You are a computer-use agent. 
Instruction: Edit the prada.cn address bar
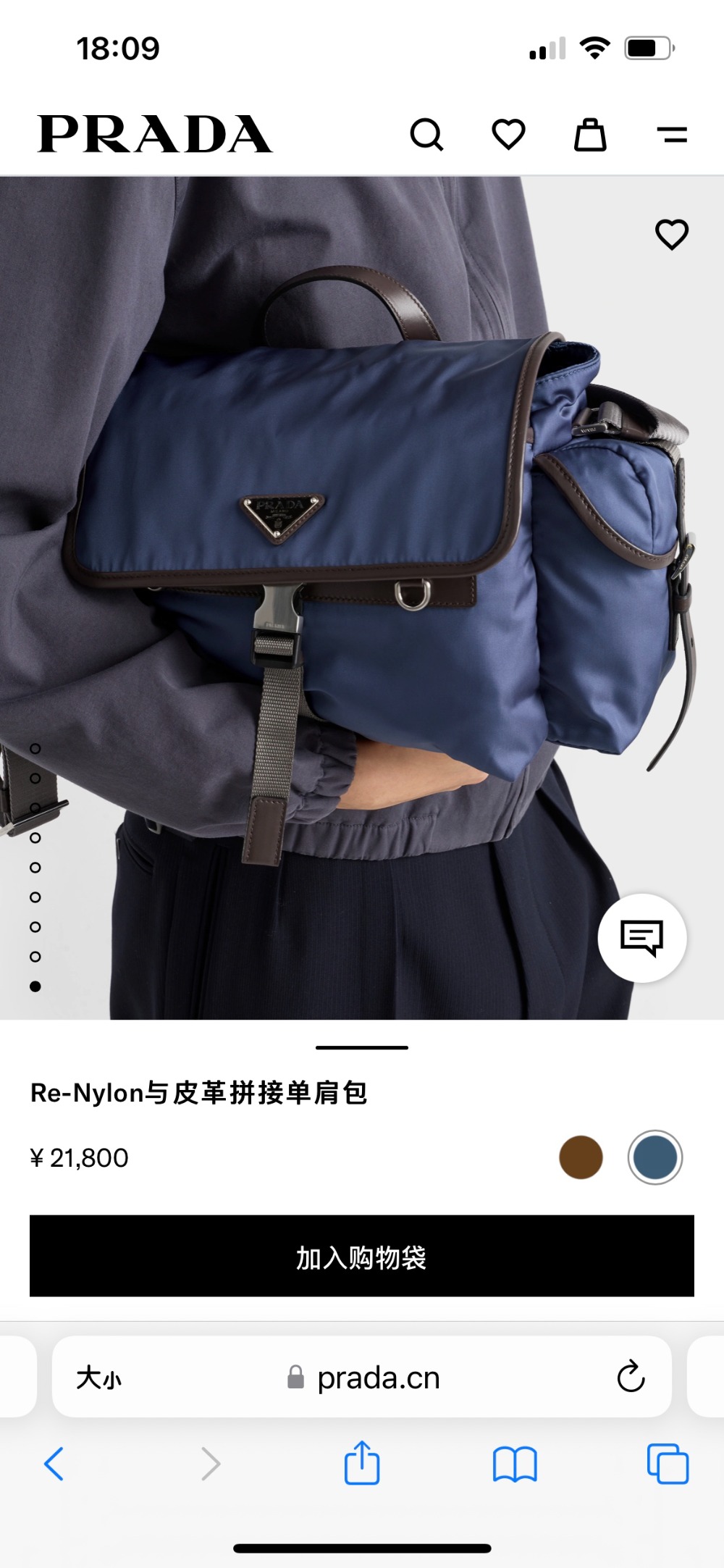(378, 1378)
